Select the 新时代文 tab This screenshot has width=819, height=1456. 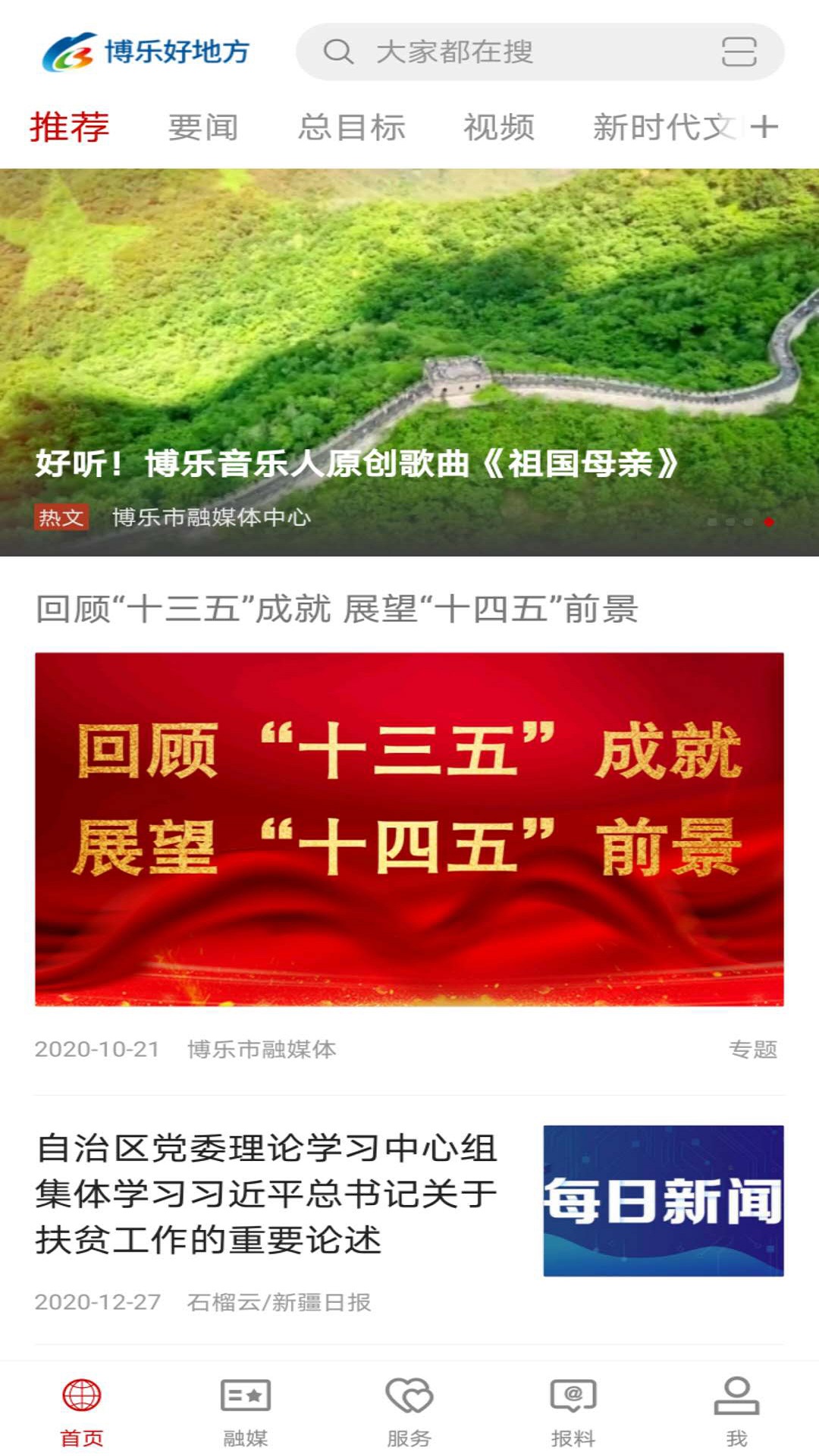tap(664, 127)
